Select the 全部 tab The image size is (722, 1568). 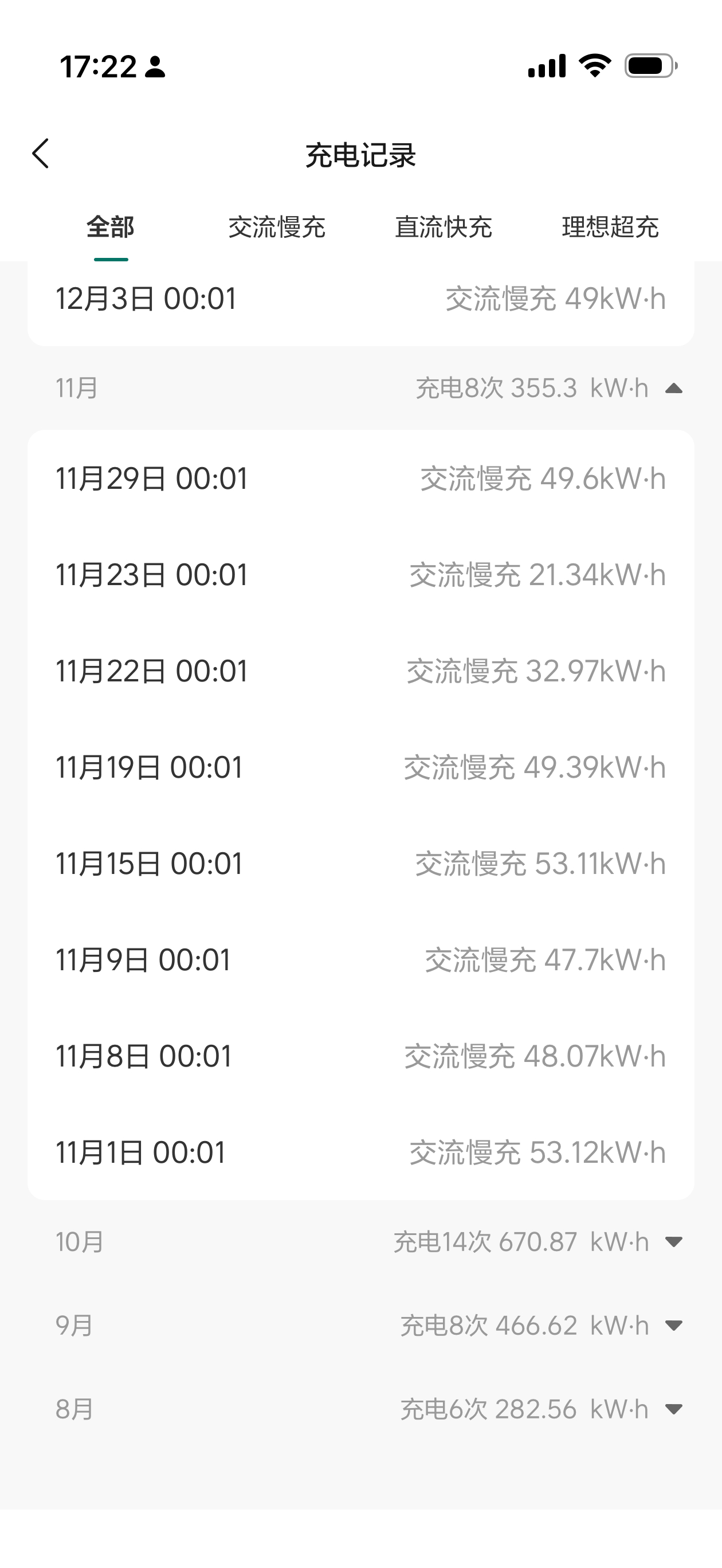(110, 228)
